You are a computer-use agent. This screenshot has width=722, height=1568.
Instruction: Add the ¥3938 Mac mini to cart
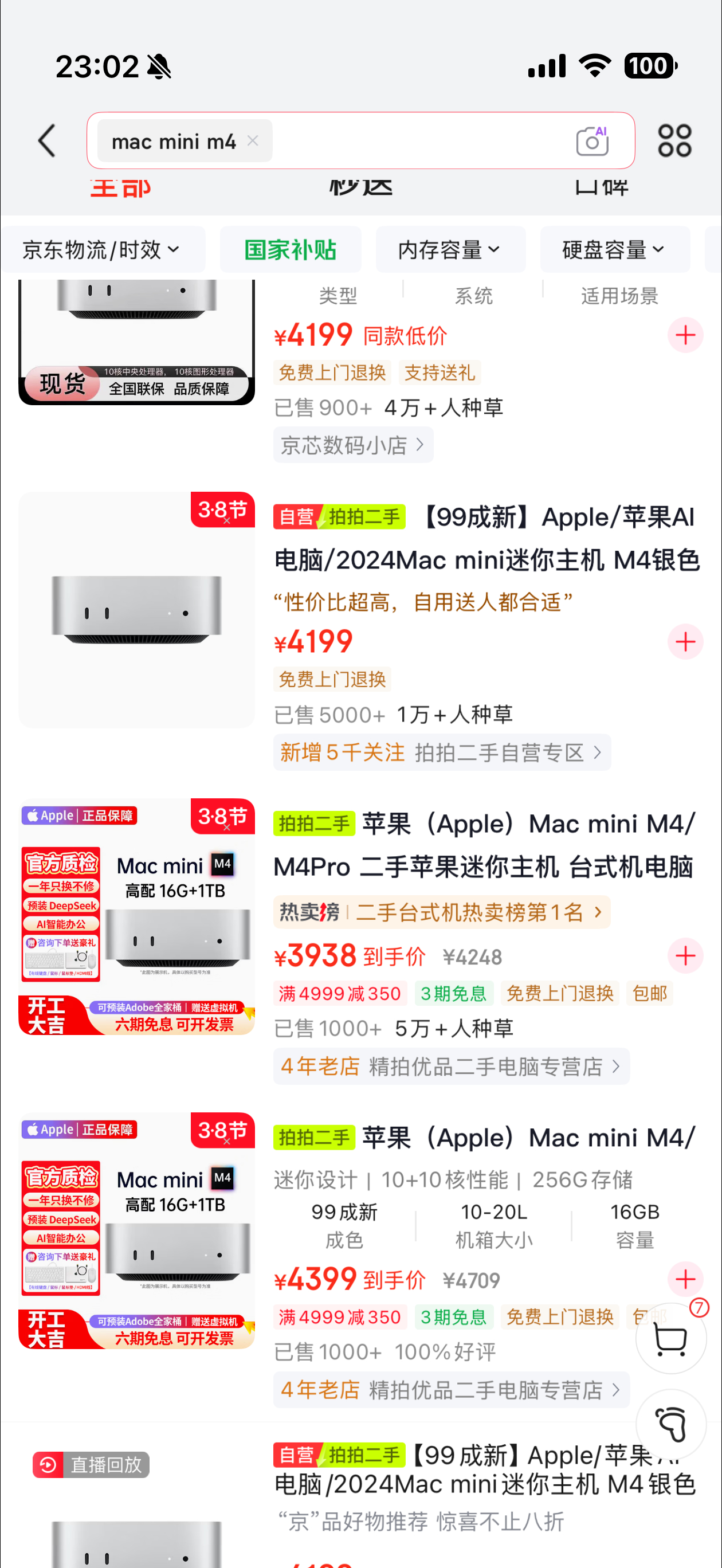(x=685, y=956)
